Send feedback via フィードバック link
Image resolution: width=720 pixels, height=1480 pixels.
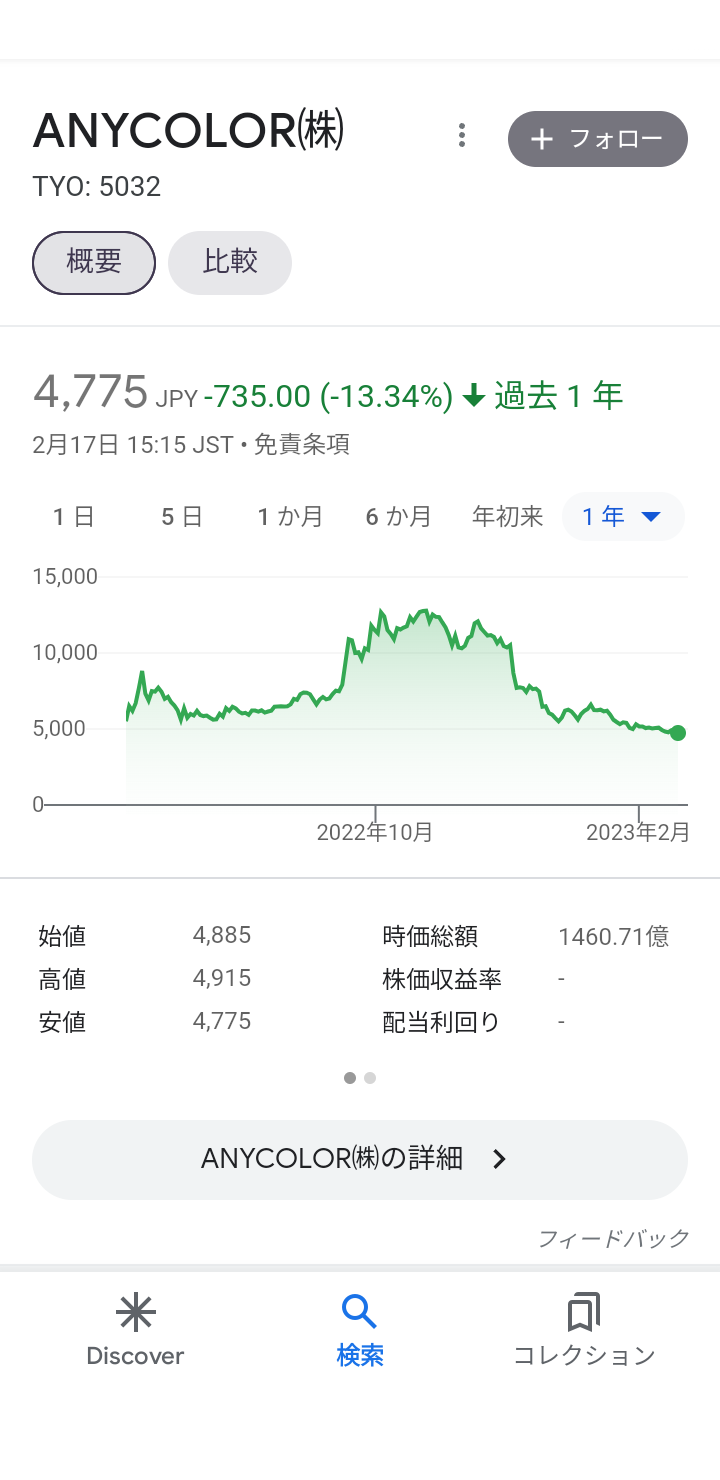click(x=613, y=1239)
